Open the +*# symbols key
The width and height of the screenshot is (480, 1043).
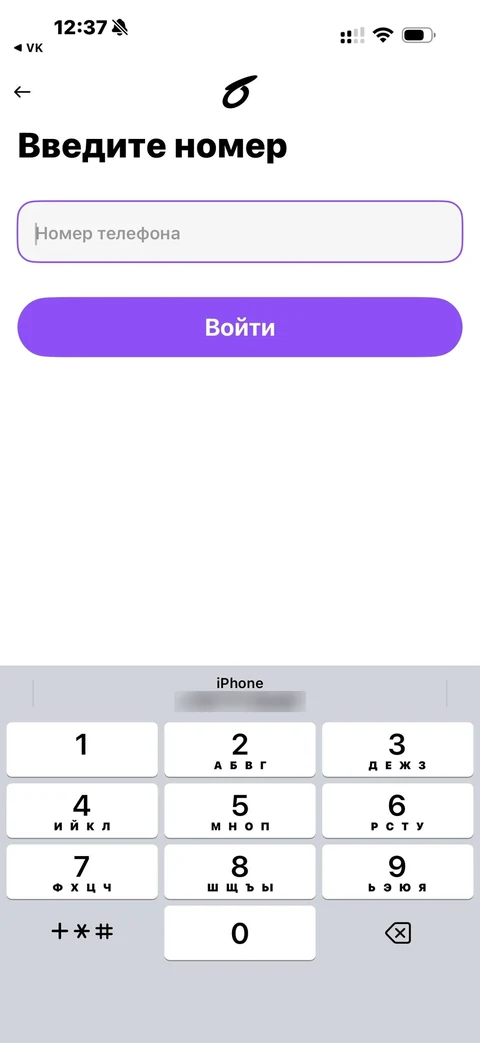tap(82, 931)
